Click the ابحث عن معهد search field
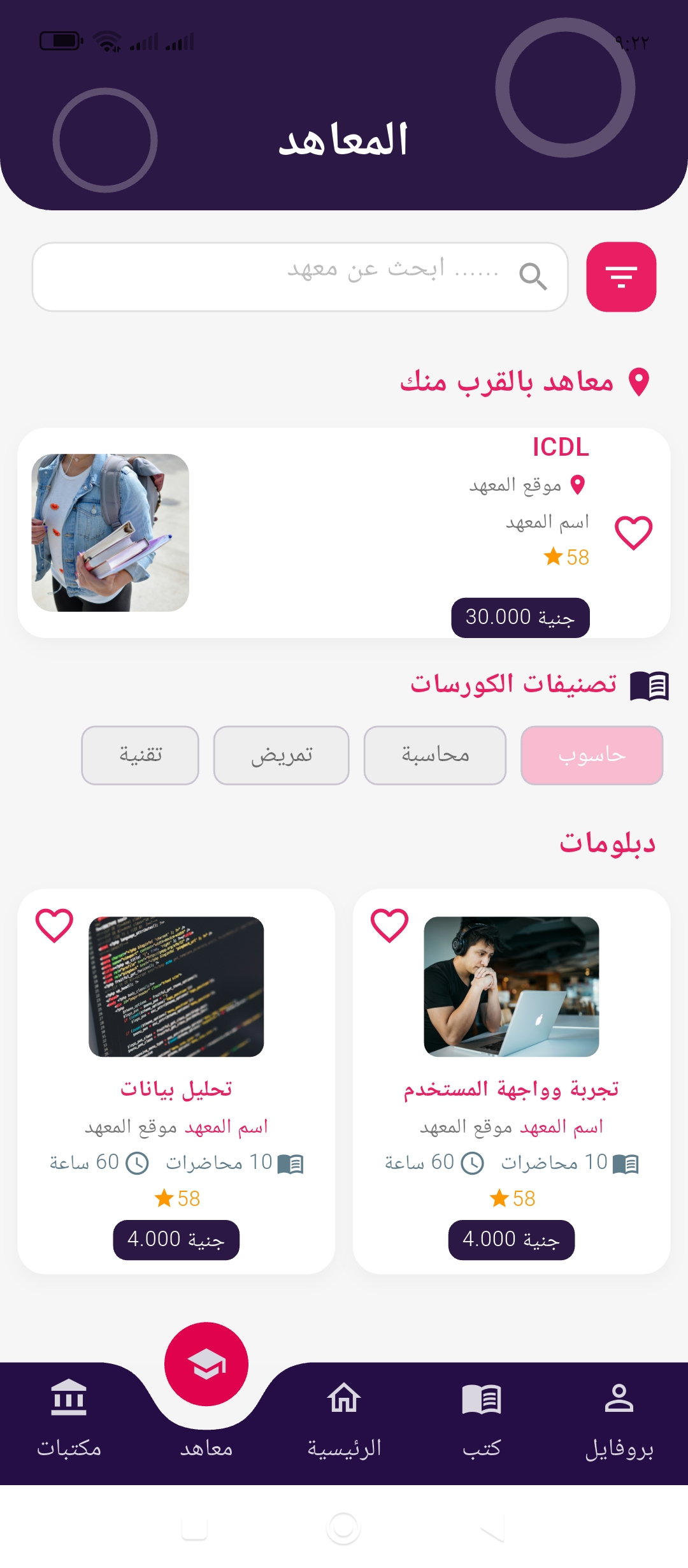This screenshot has height=1568, width=688. tap(299, 277)
